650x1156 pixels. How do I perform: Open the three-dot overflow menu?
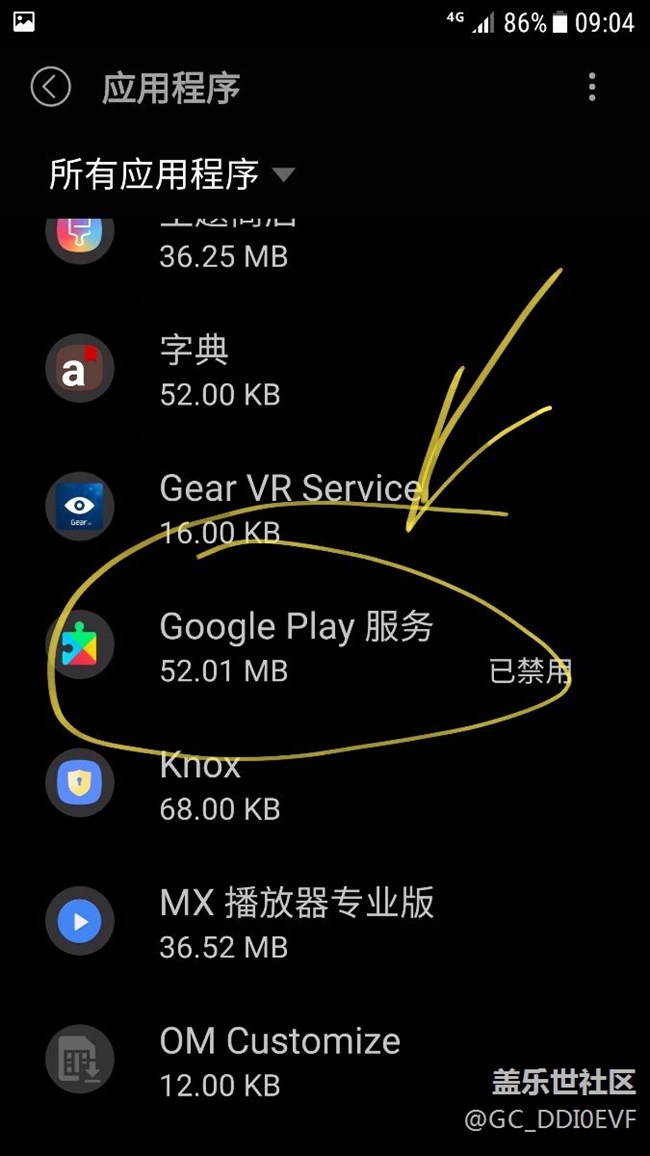point(592,87)
